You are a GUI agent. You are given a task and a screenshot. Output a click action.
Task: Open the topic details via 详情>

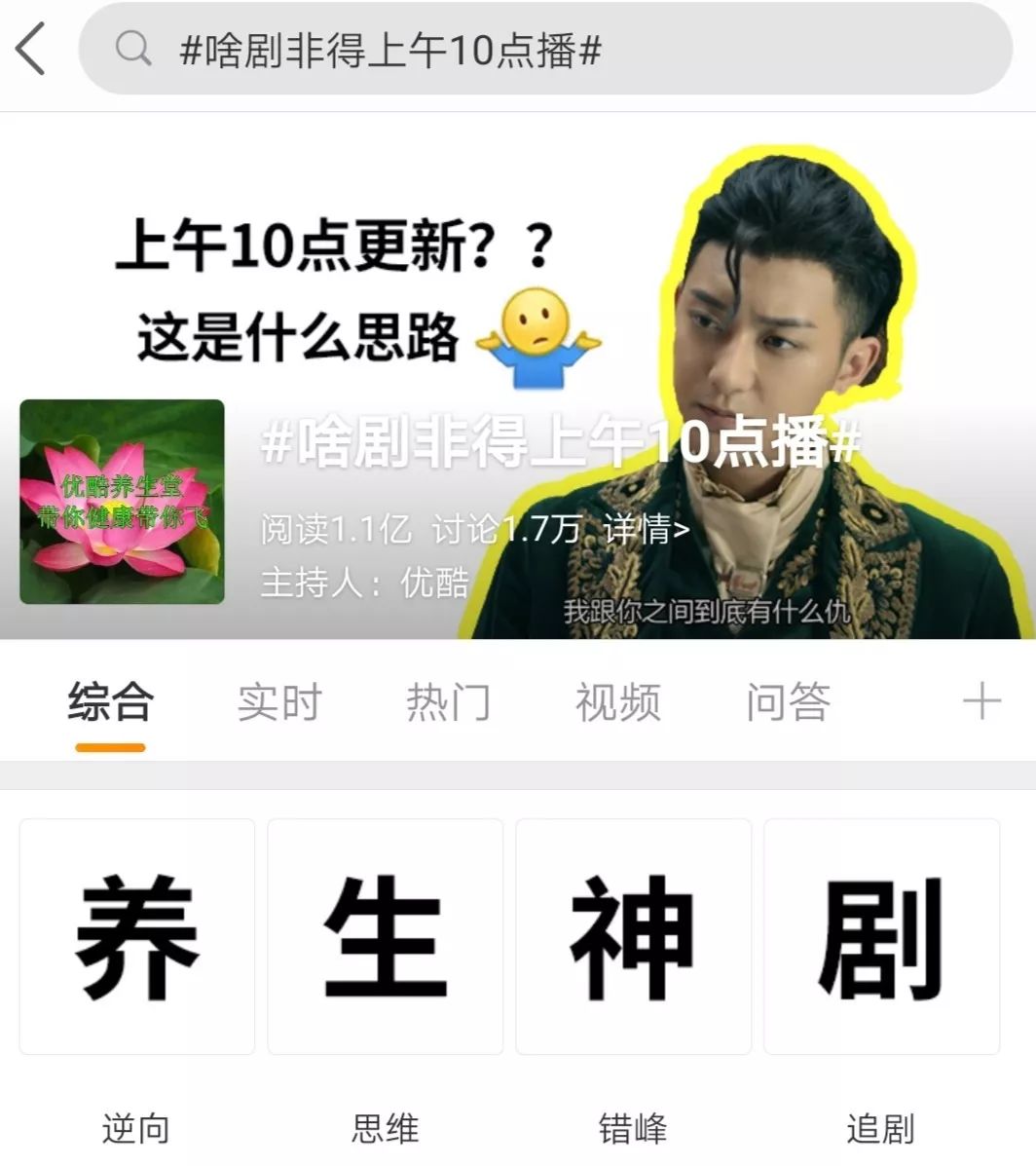click(647, 530)
